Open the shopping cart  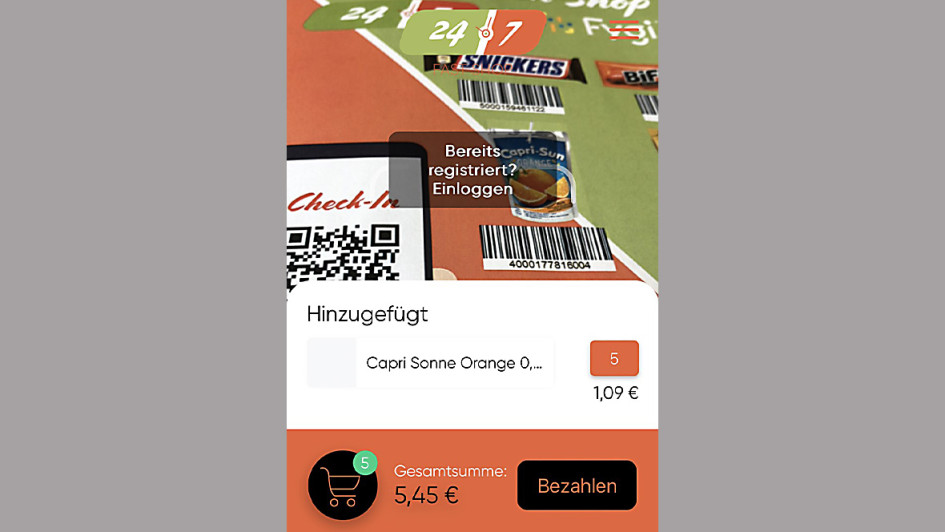coord(343,485)
